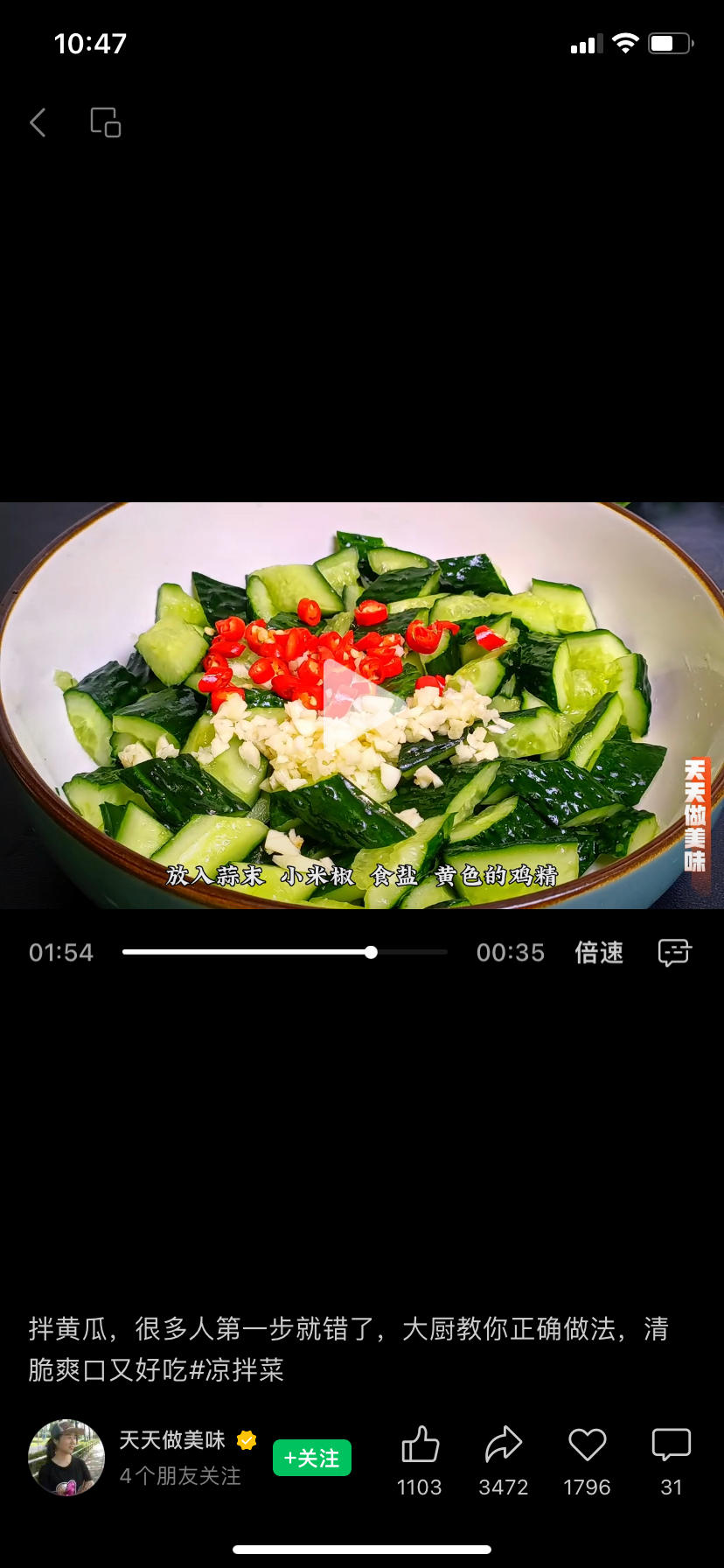Open the comments bubble icon
Viewport: 724px width, 1568px height.
click(671, 1445)
